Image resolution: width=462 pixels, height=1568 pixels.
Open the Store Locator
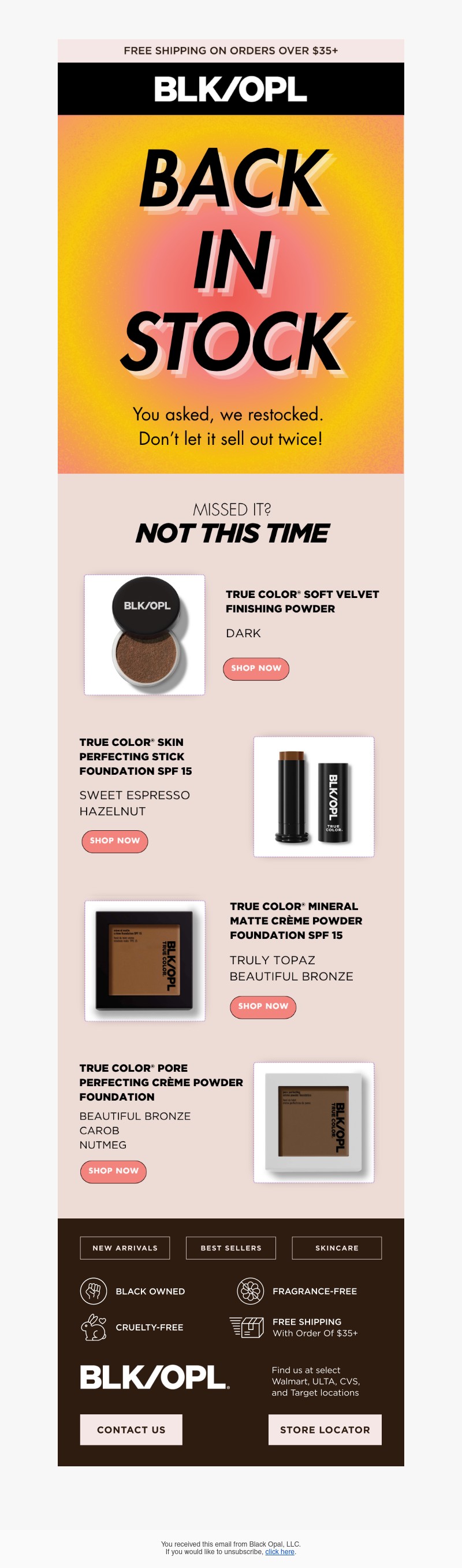pos(325,1429)
